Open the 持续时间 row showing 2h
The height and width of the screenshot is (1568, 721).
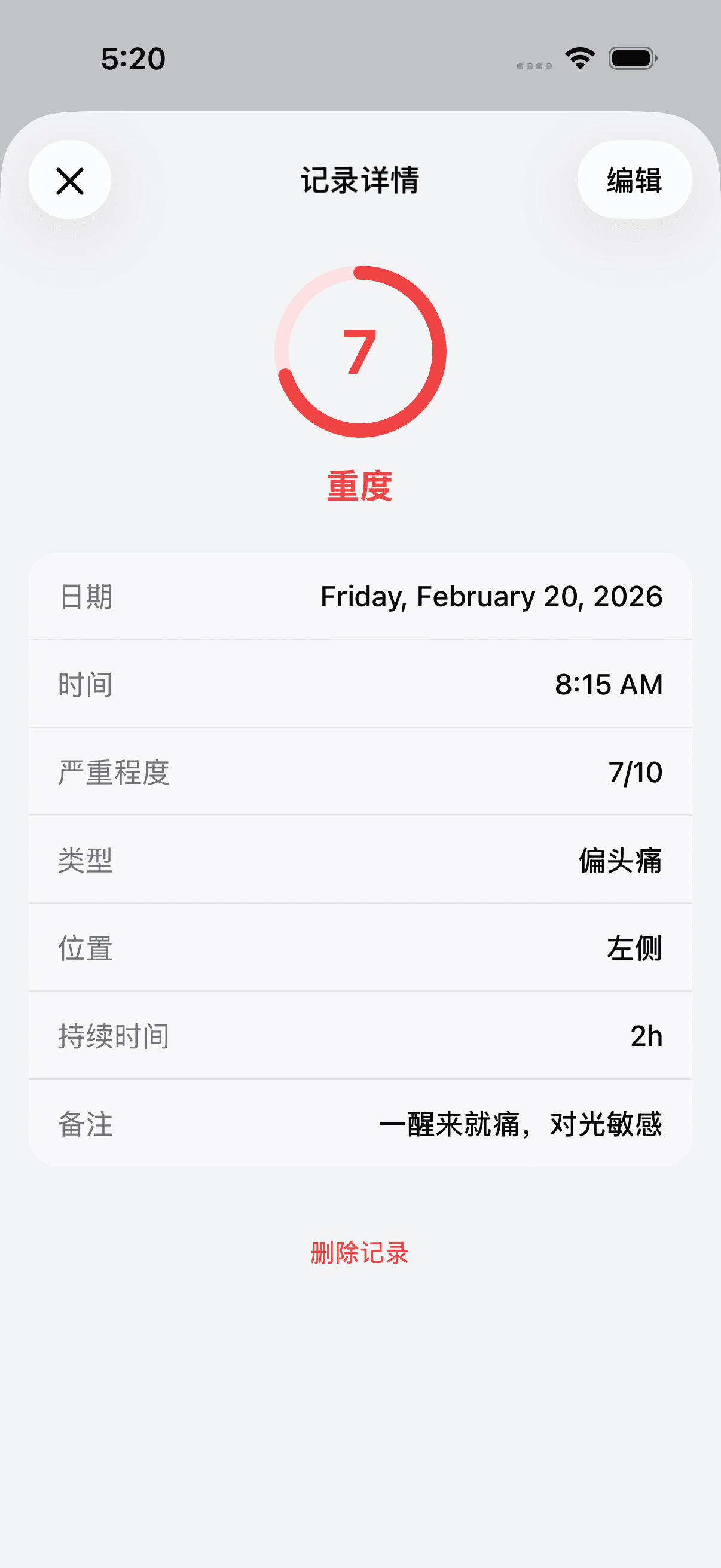pyautogui.click(x=360, y=1036)
